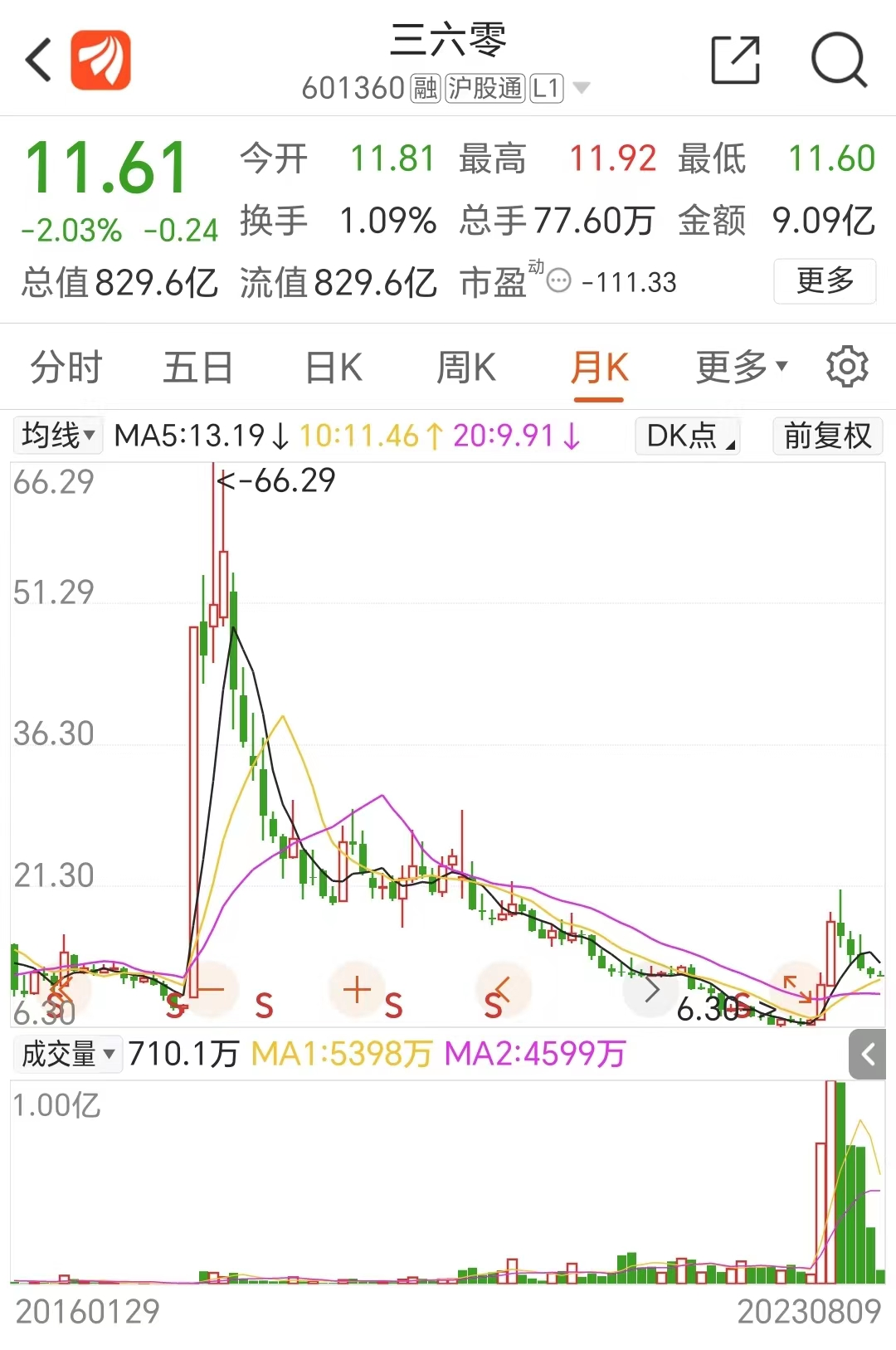
Task: Expand the stock code dropdown arrow
Action: 582,88
